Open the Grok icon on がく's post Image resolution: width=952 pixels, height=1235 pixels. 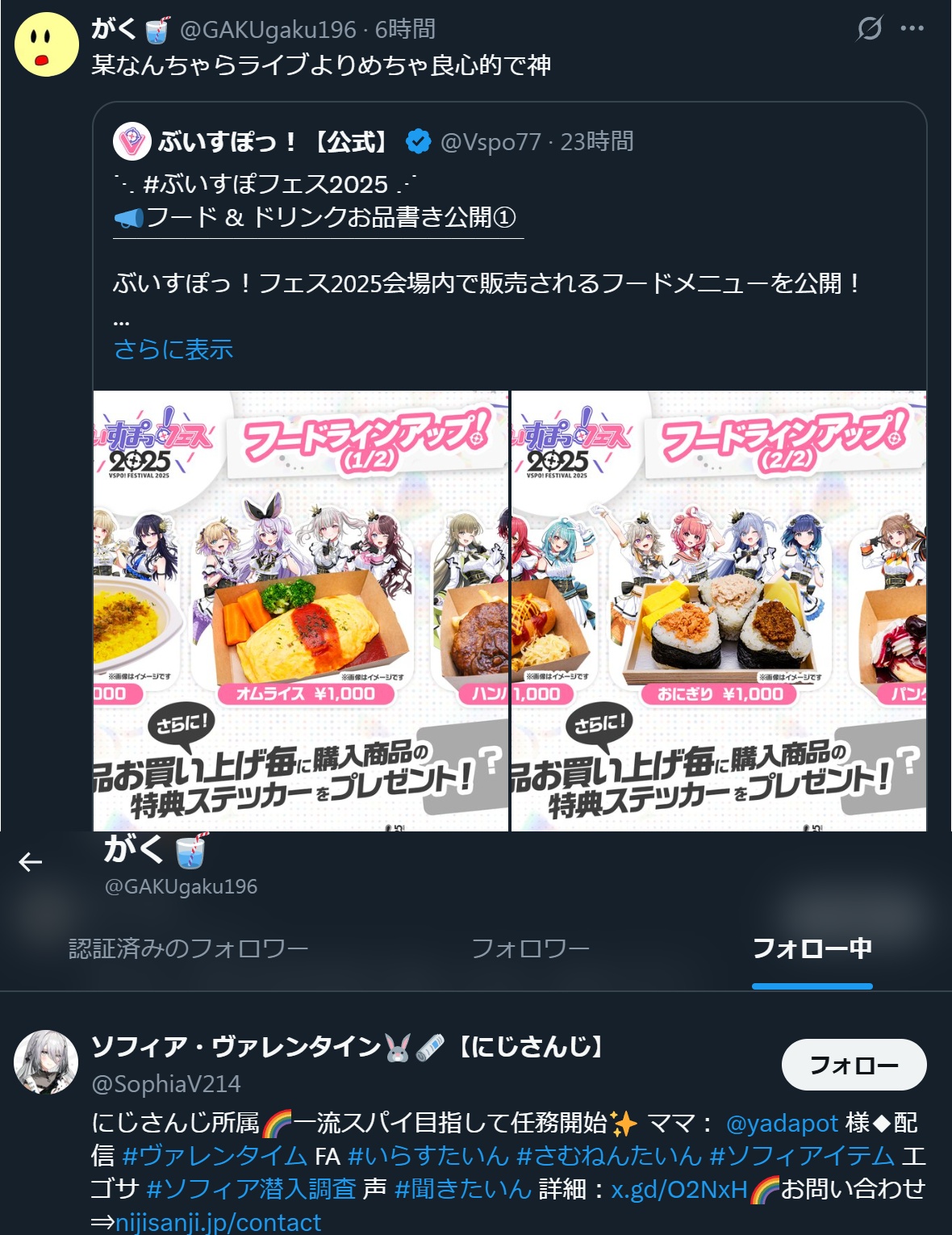coord(869,28)
